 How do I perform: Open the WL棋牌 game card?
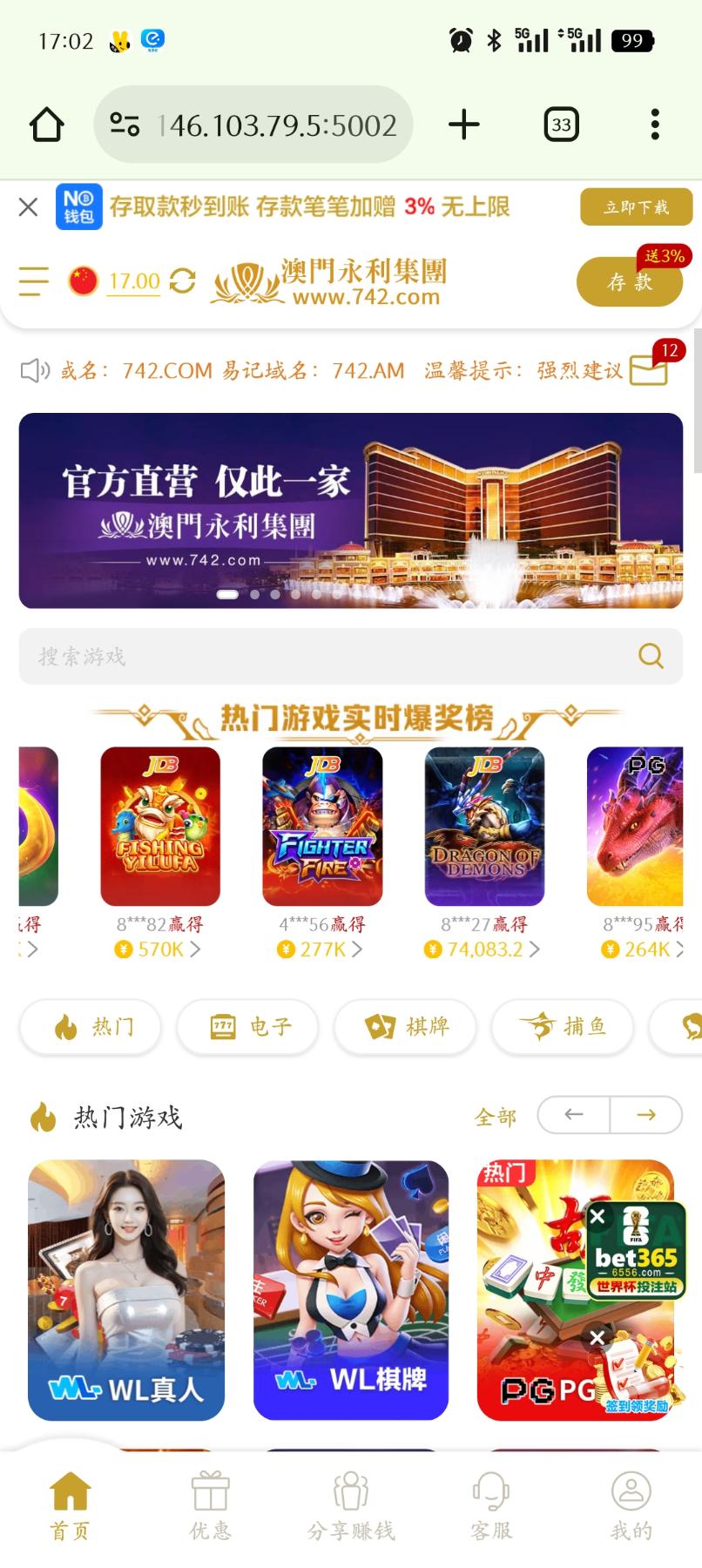pyautogui.click(x=351, y=1289)
